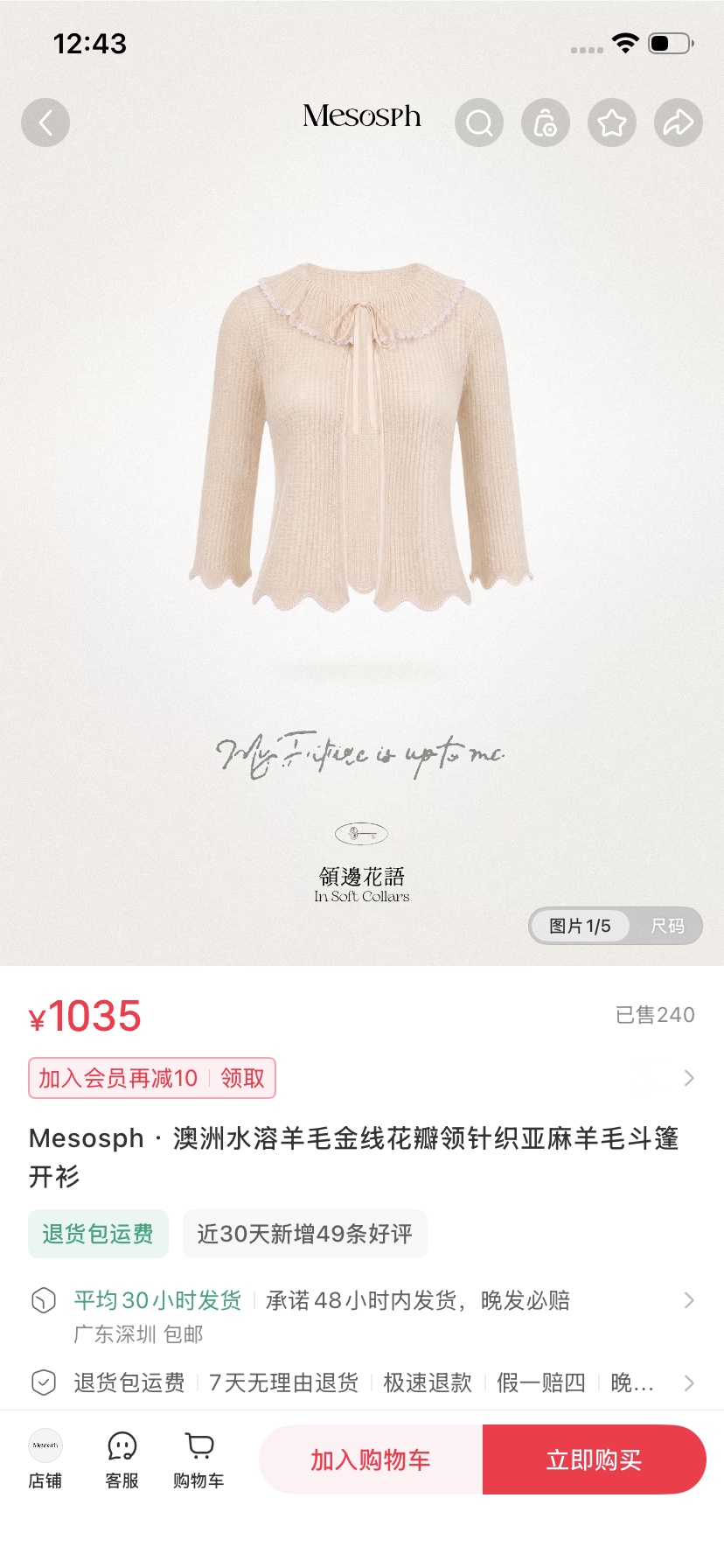Tap the 退货包运费 green chip
Screen dimensions: 724x1568
[x=98, y=1234]
